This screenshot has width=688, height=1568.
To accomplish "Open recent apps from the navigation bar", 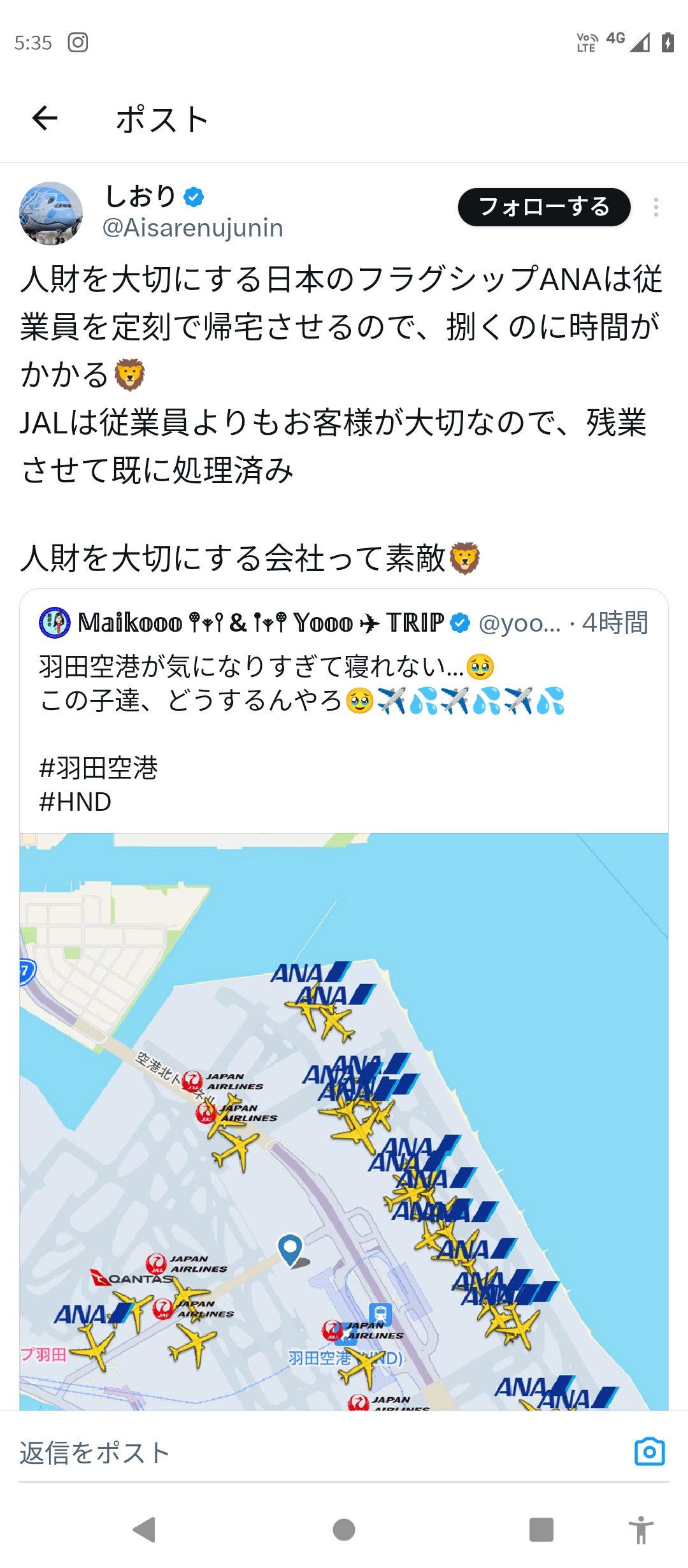I will (x=541, y=1530).
